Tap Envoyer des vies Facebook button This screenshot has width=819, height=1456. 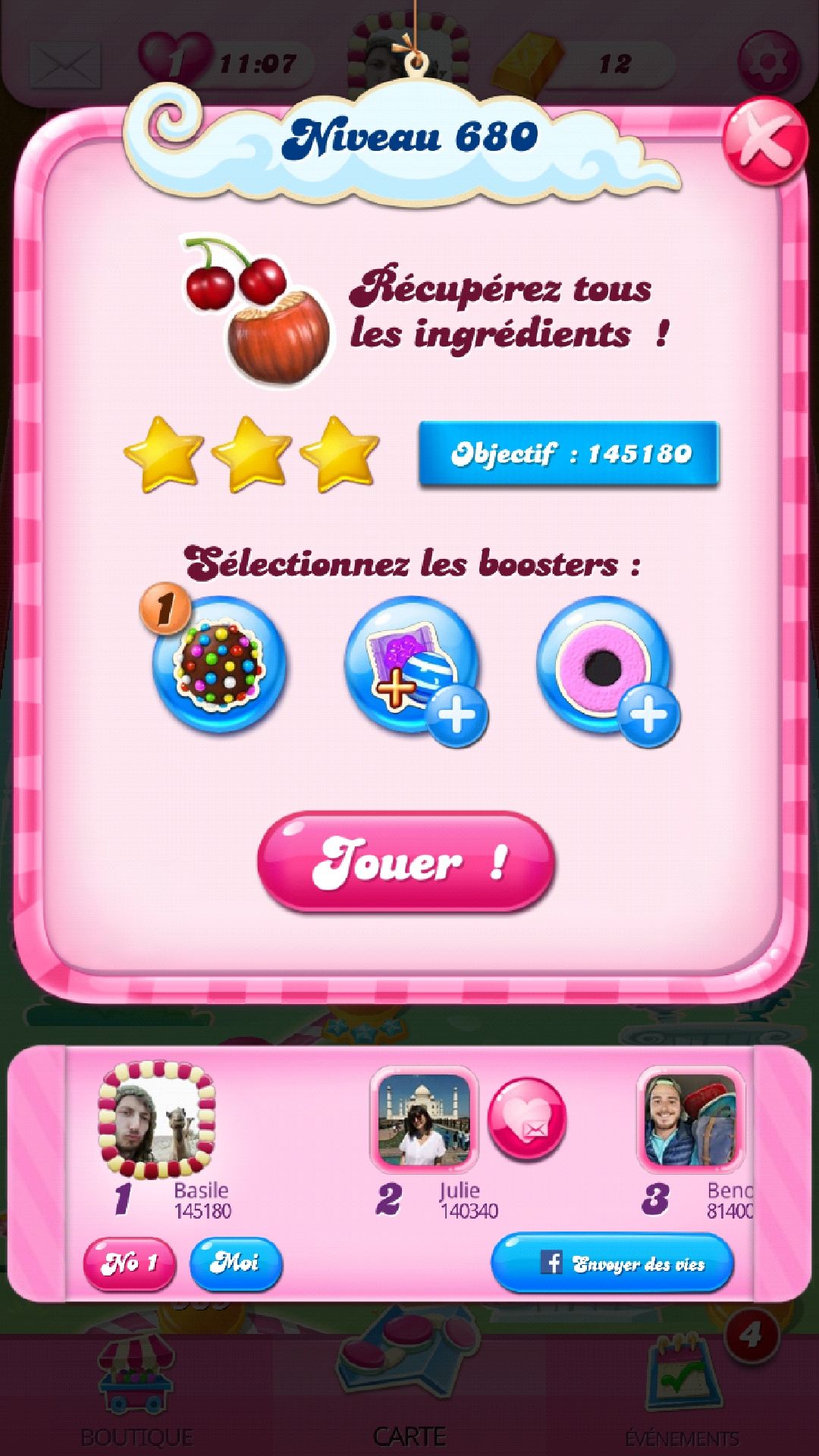pyautogui.click(x=613, y=1263)
